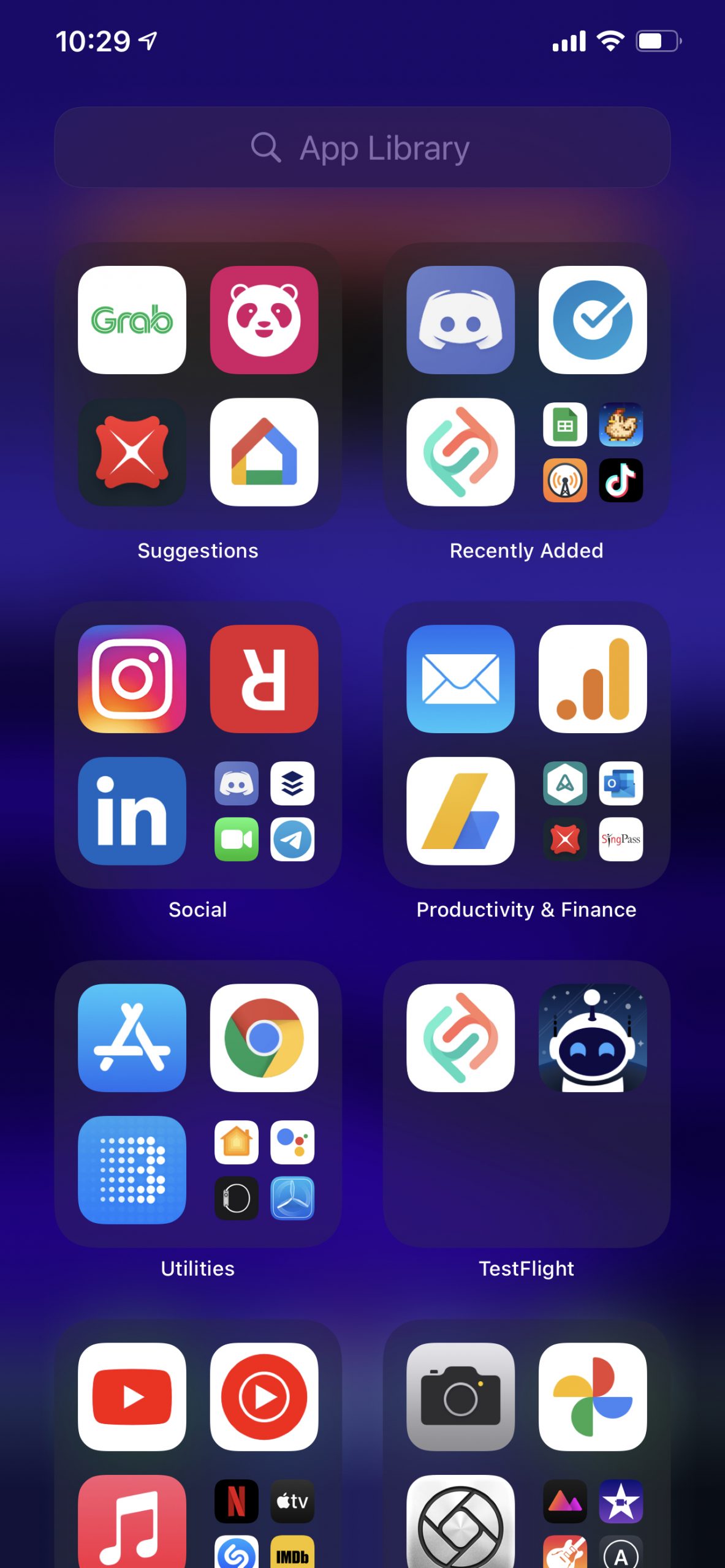
Task: Open Discord in Recently Added
Action: click(x=460, y=322)
